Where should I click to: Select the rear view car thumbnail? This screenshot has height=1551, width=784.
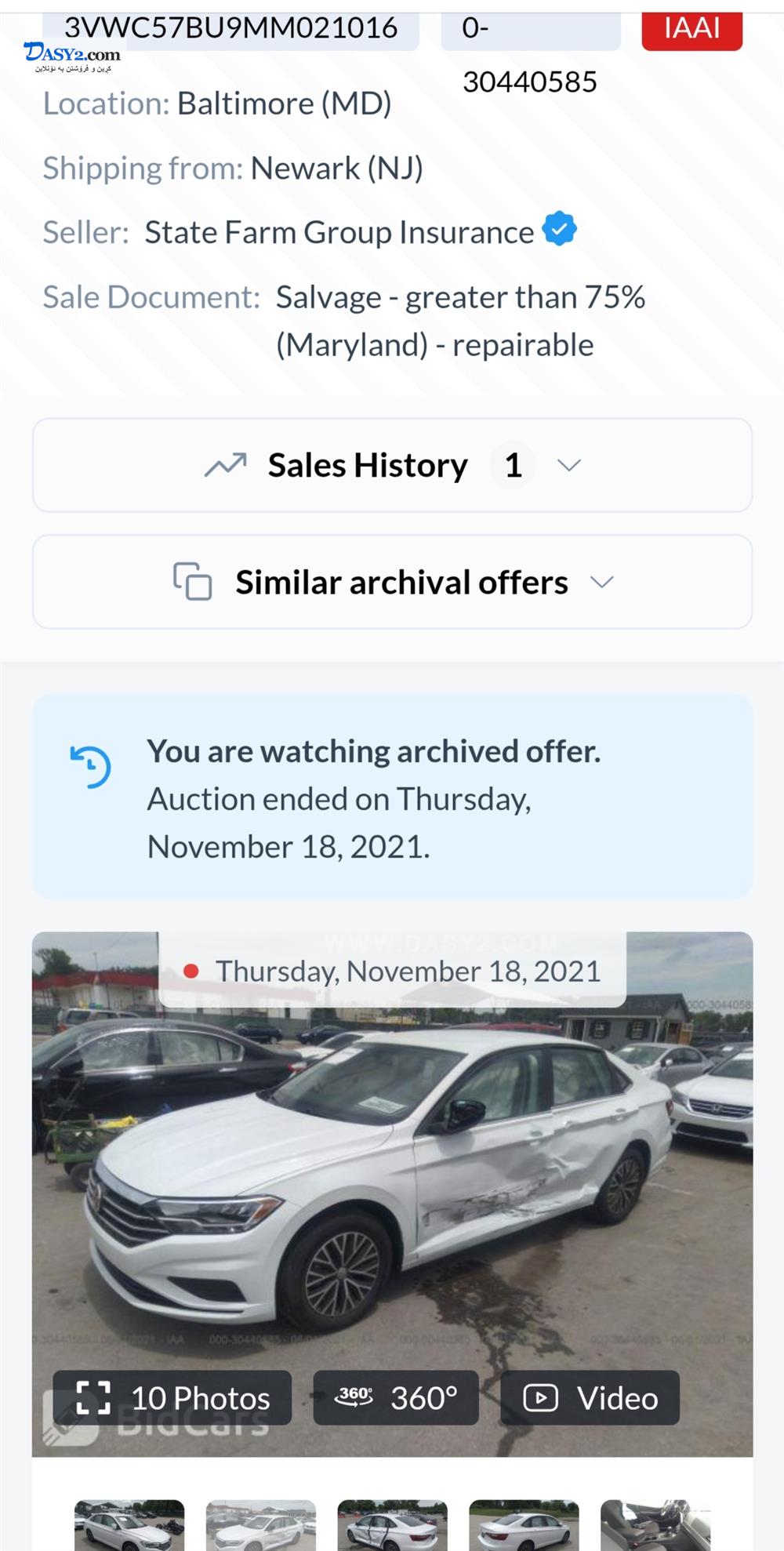pyautogui.click(x=524, y=1525)
